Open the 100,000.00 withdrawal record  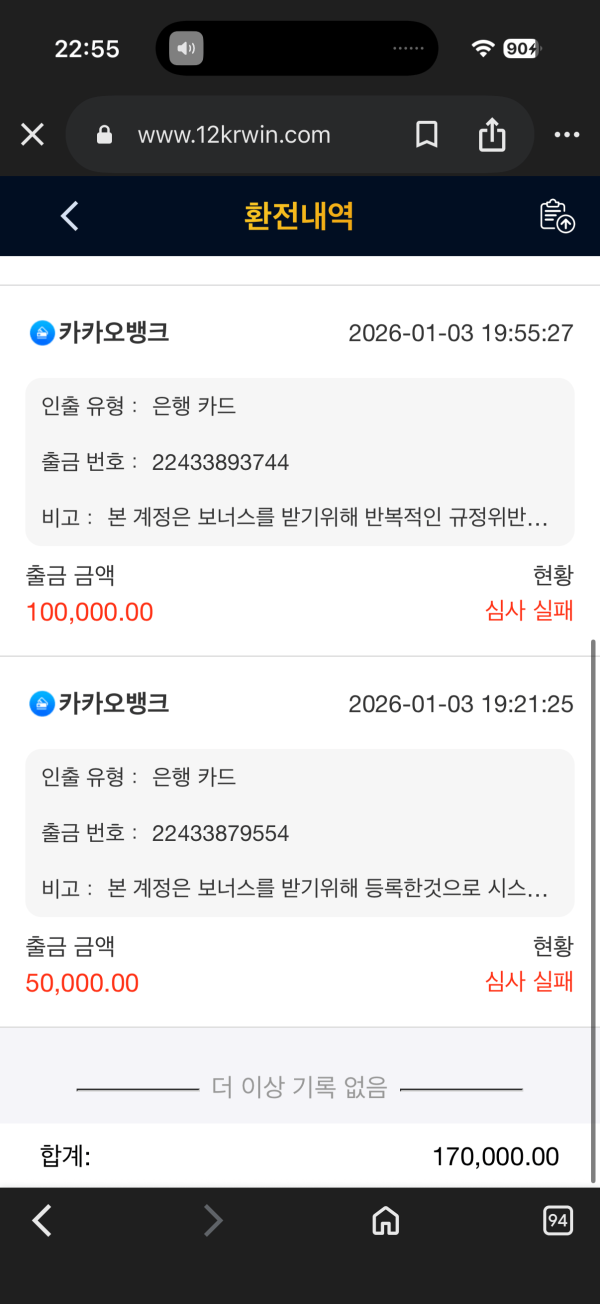[300, 470]
